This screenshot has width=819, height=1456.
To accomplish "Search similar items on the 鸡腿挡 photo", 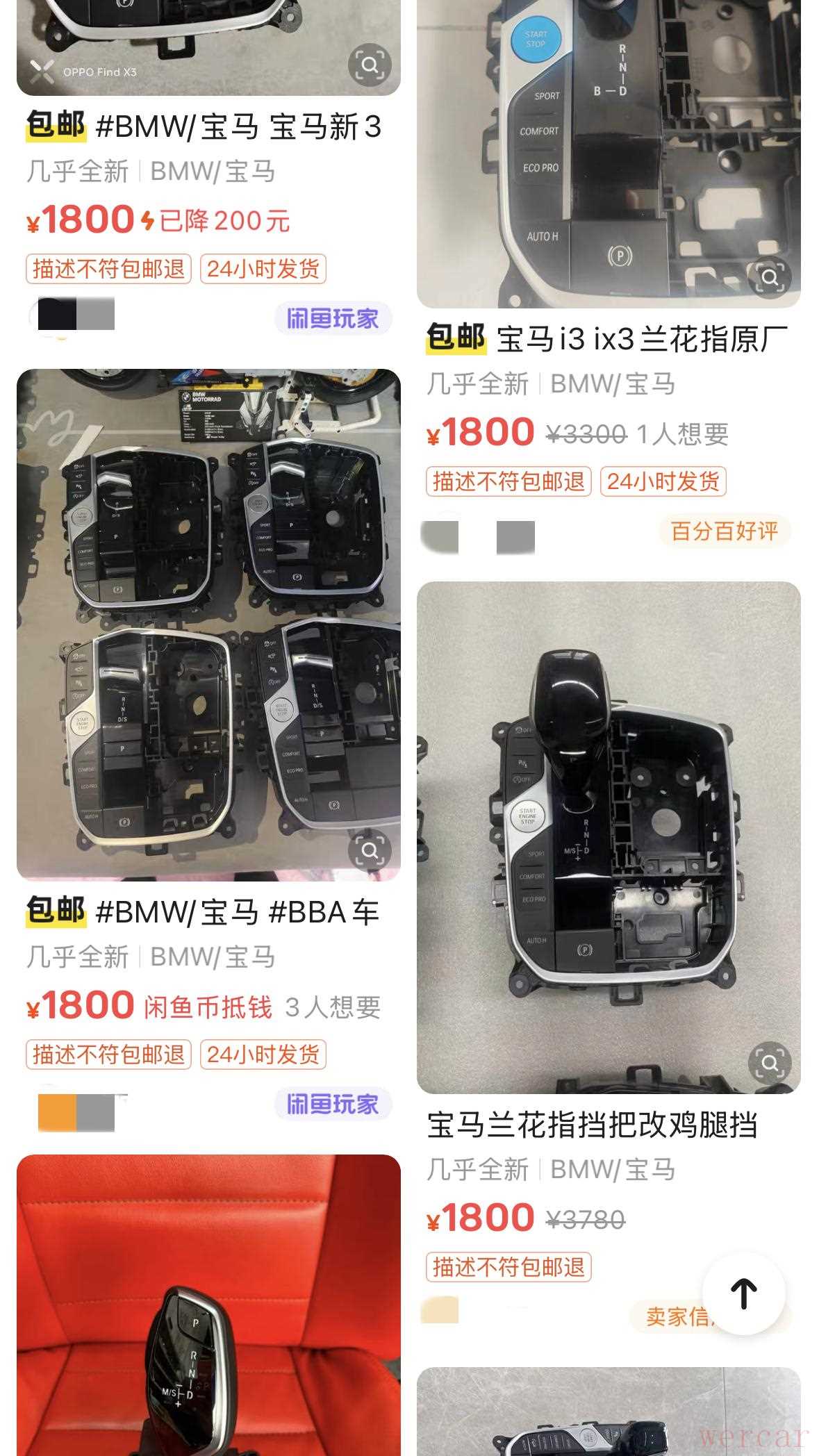I will pyautogui.click(x=770, y=1063).
